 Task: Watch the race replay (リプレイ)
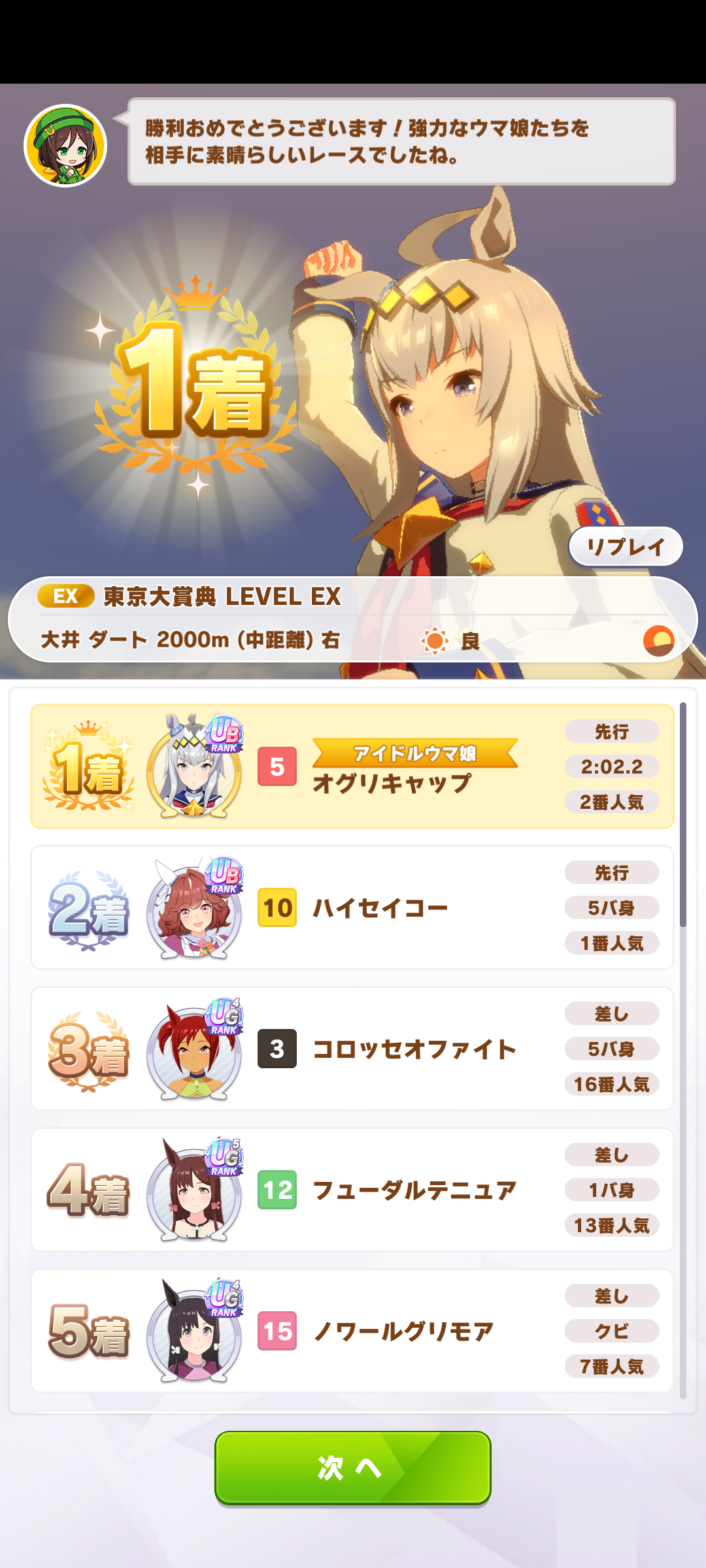pyautogui.click(x=626, y=547)
